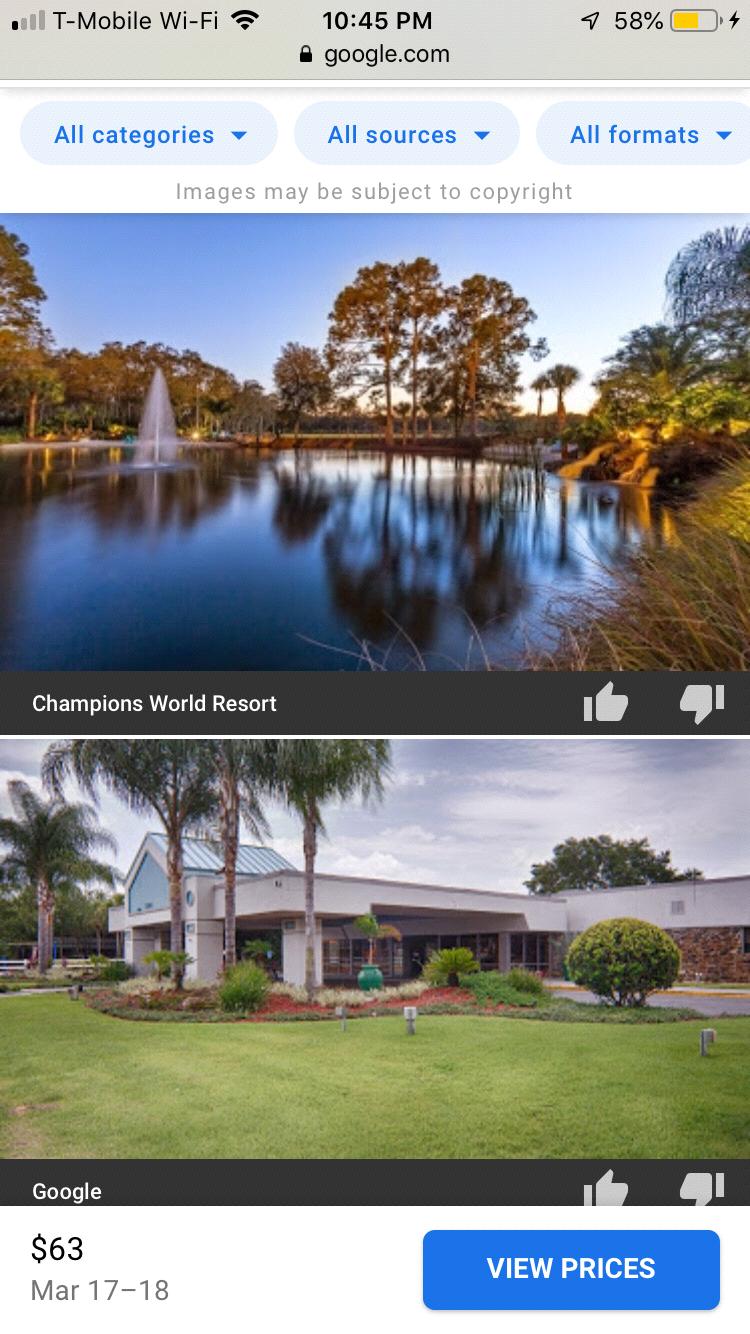Like the Google-sourced photo
This screenshot has height=1334, width=750.
[606, 1189]
